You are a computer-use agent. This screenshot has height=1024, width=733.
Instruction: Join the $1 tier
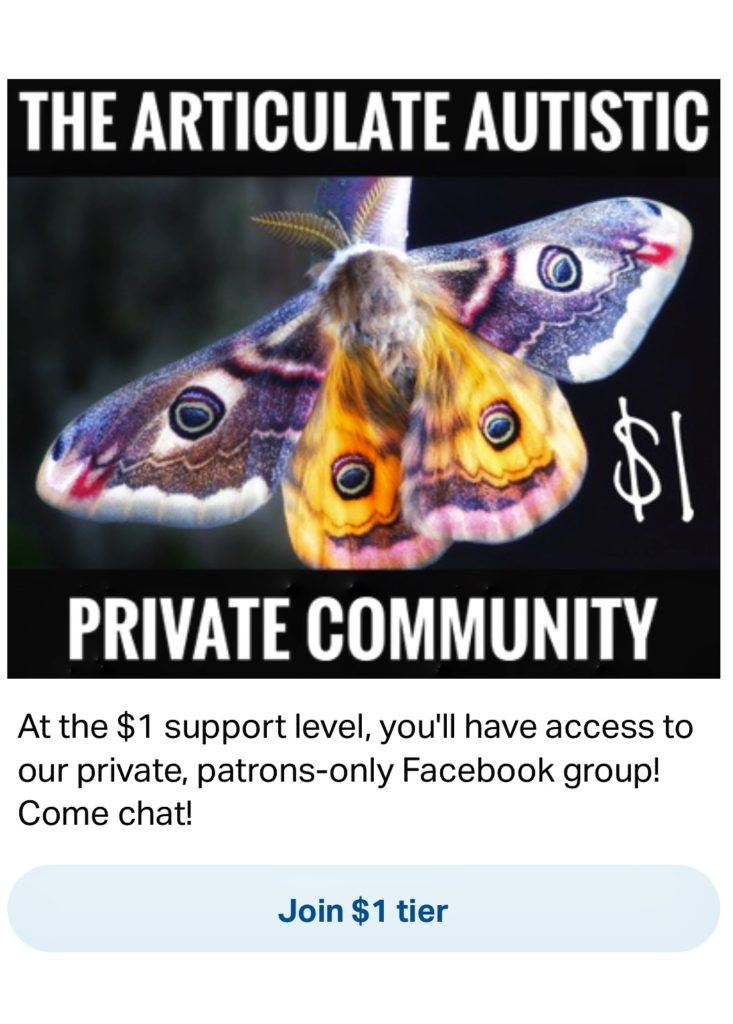click(363, 910)
